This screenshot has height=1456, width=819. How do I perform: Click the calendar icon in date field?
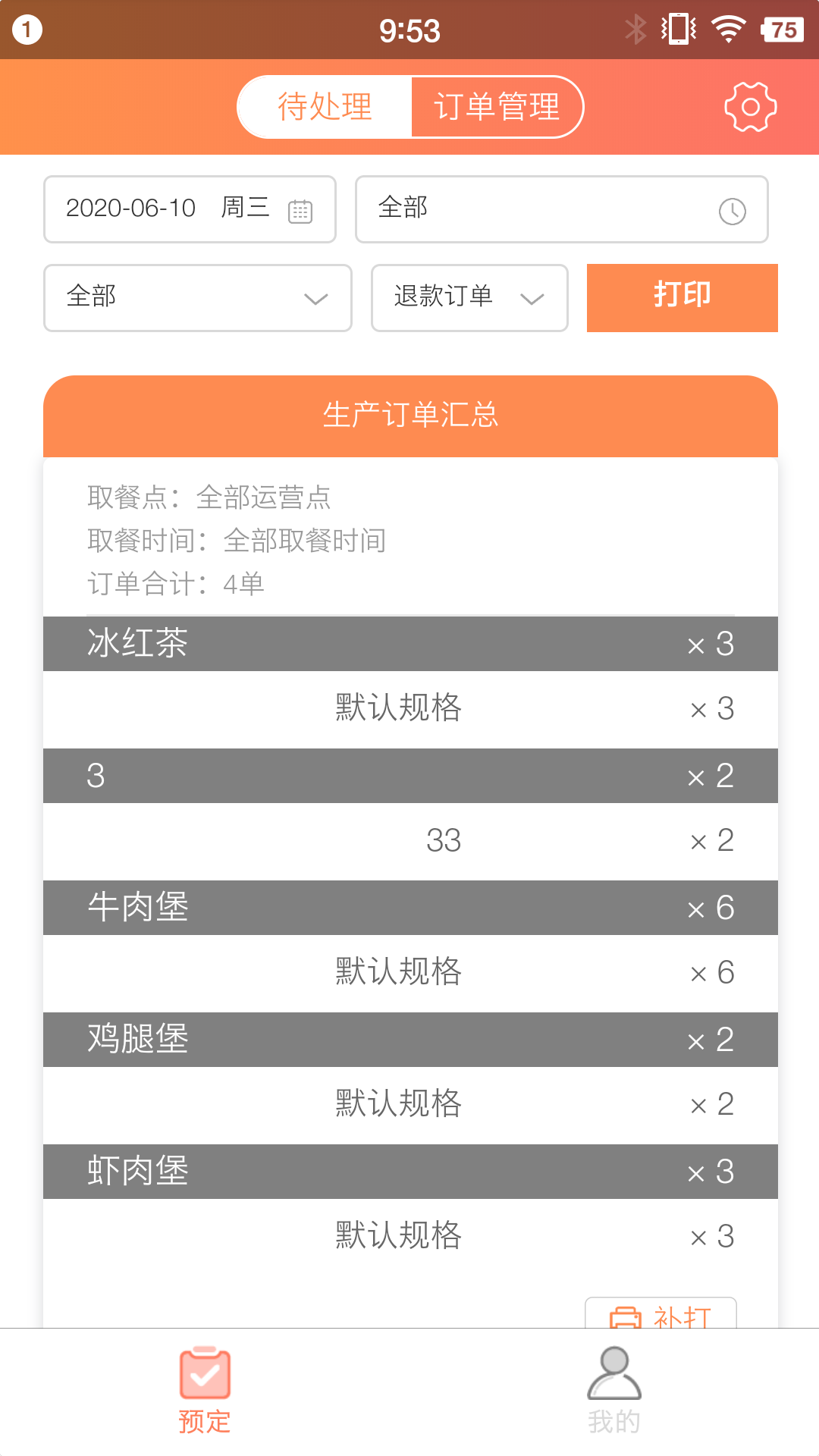click(302, 210)
